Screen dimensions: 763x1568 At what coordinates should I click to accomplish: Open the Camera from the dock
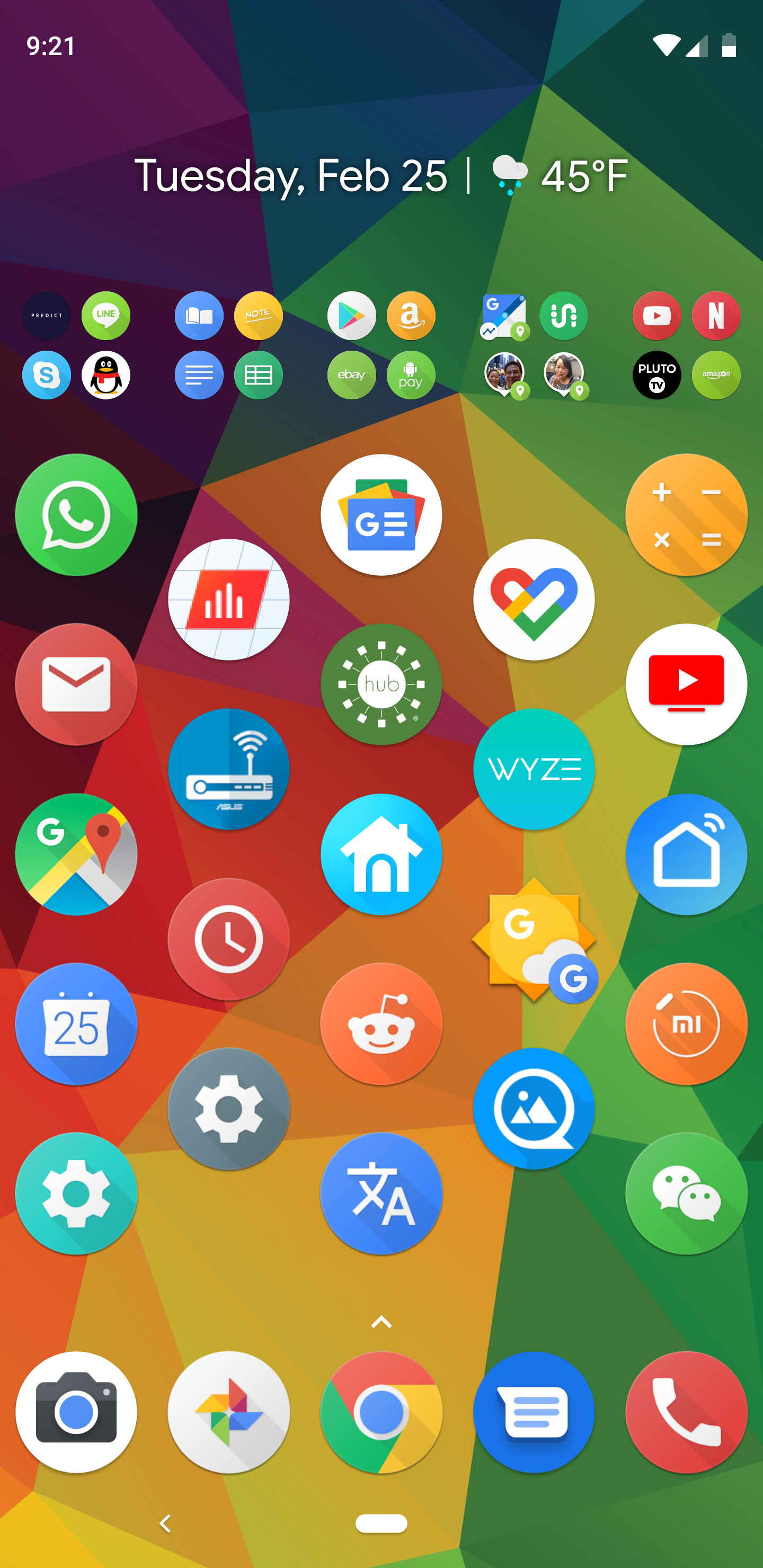(x=76, y=1412)
